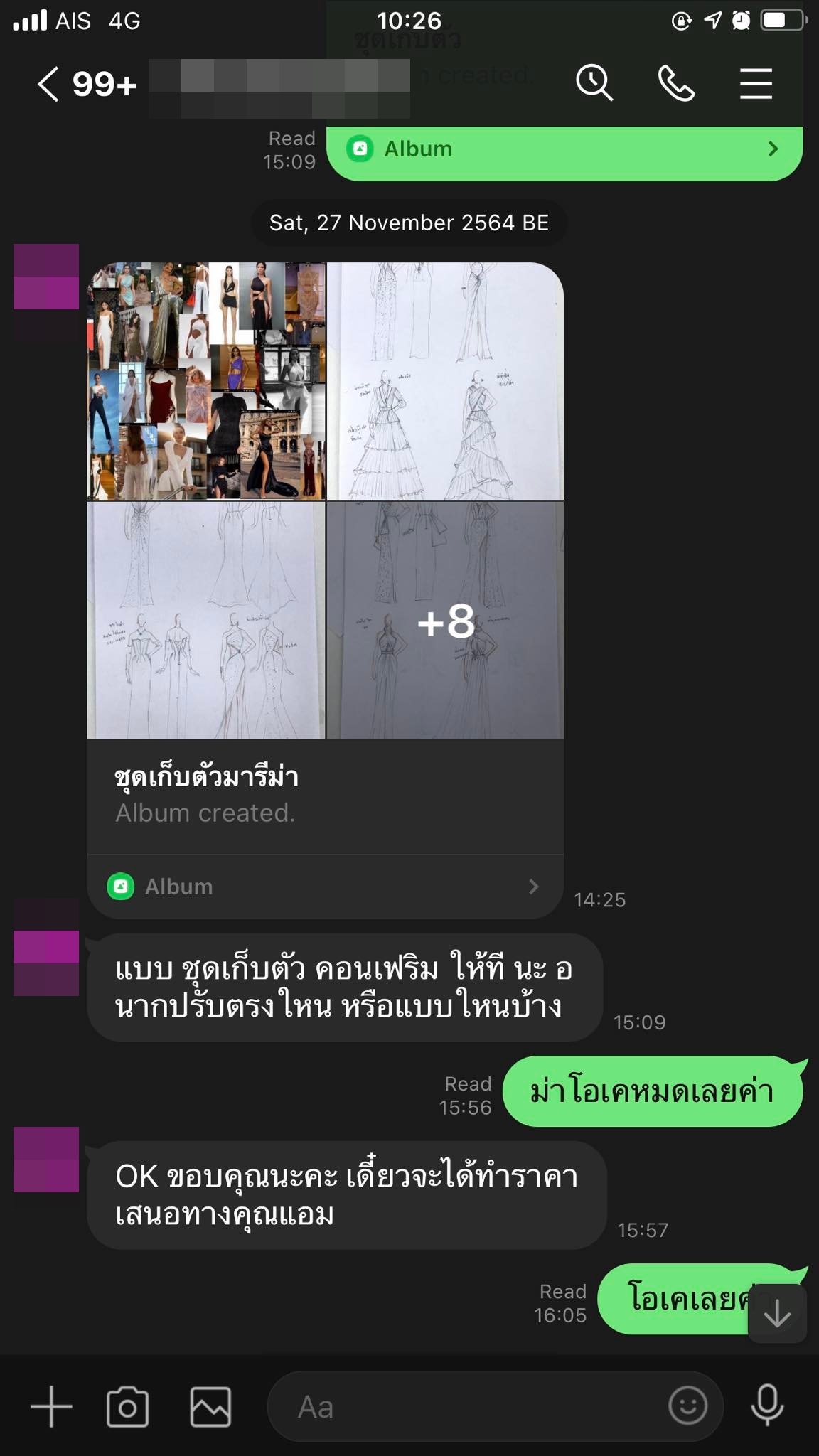Image resolution: width=819 pixels, height=1456 pixels.
Task: Open the photo gallery picker
Action: [x=210, y=1406]
